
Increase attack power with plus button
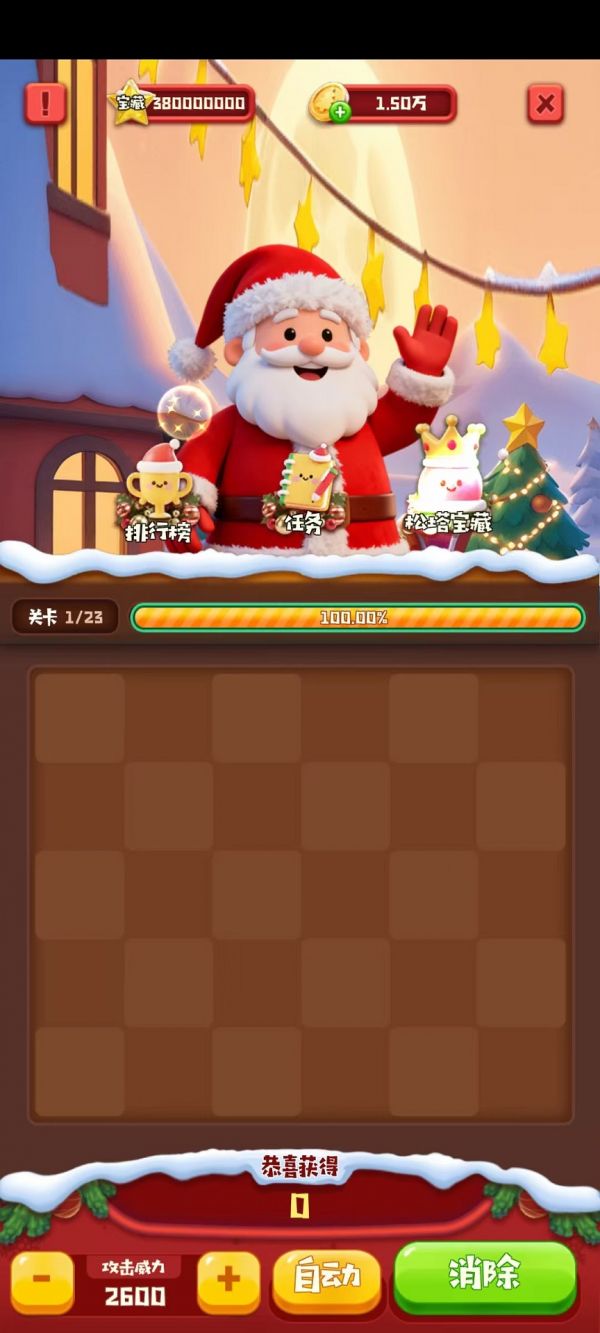pyautogui.click(x=228, y=1281)
